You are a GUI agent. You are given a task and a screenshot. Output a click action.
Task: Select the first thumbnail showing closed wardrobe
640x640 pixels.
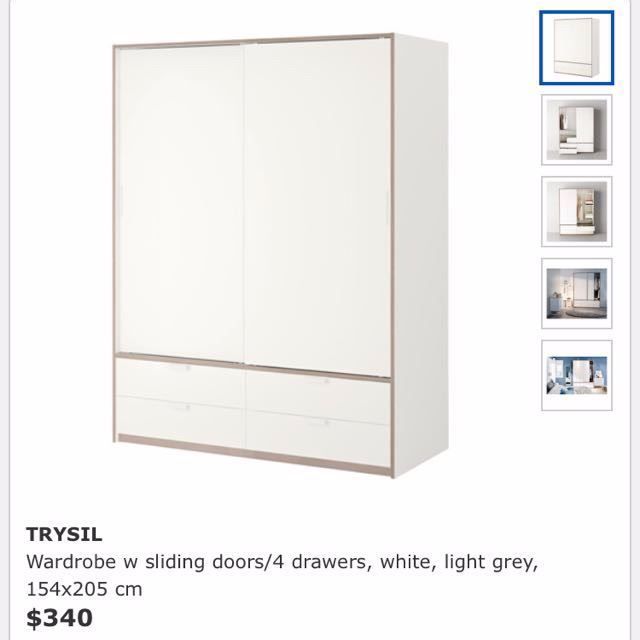pos(576,47)
